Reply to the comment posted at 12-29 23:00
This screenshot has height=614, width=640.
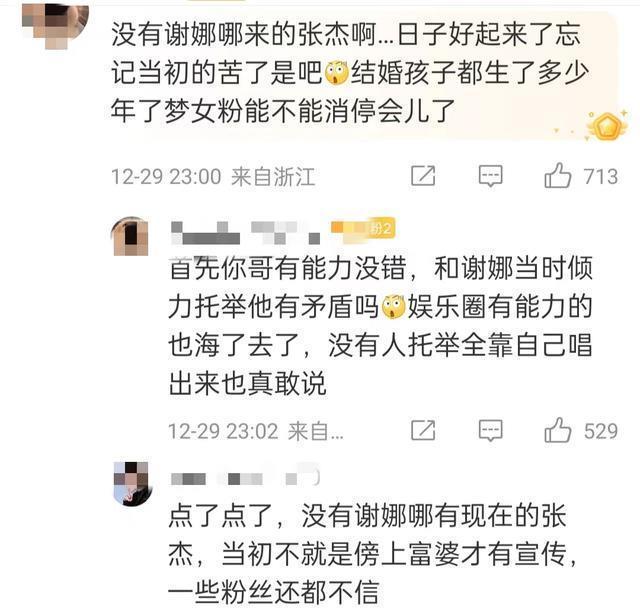tap(490, 177)
